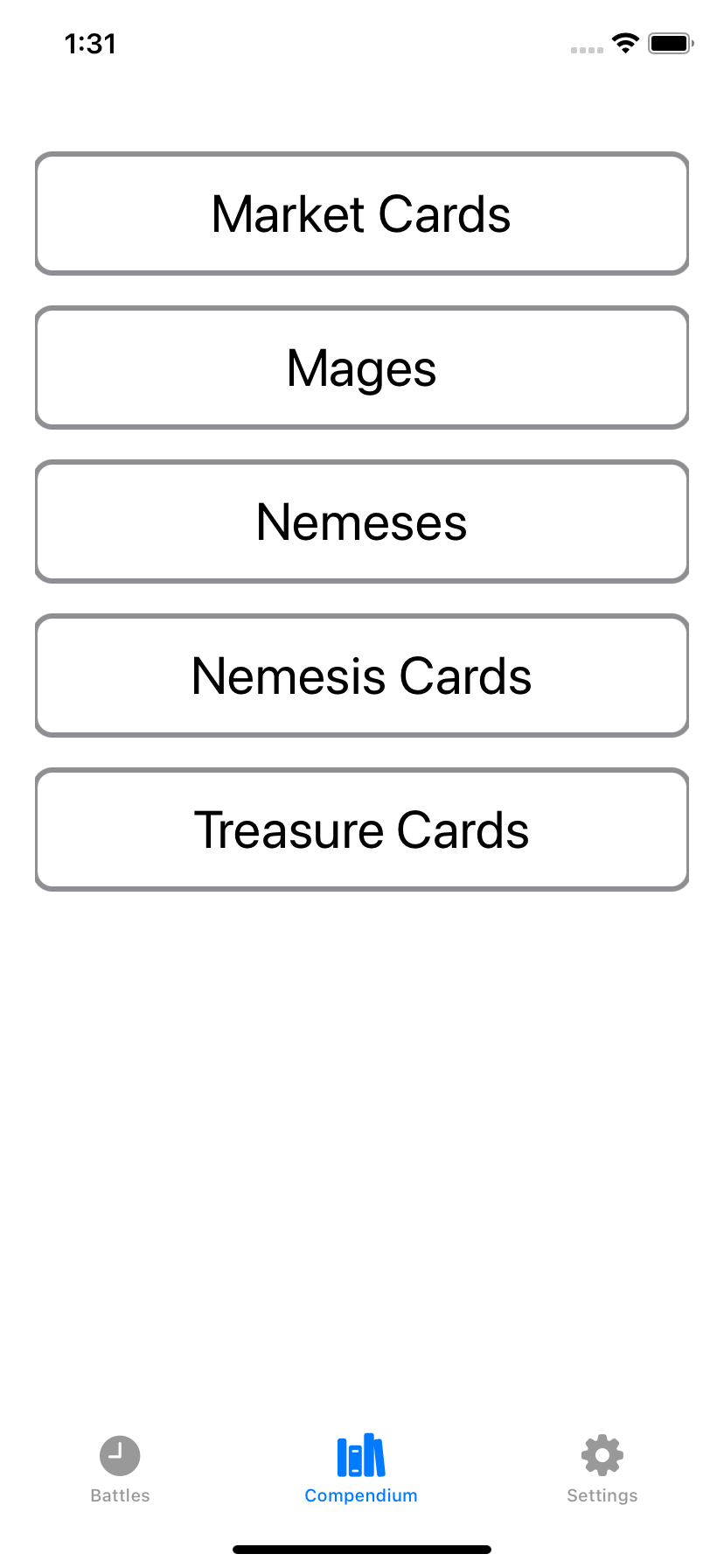Browse Treasure Cards
Screen dimensions: 724x1568
click(x=362, y=829)
